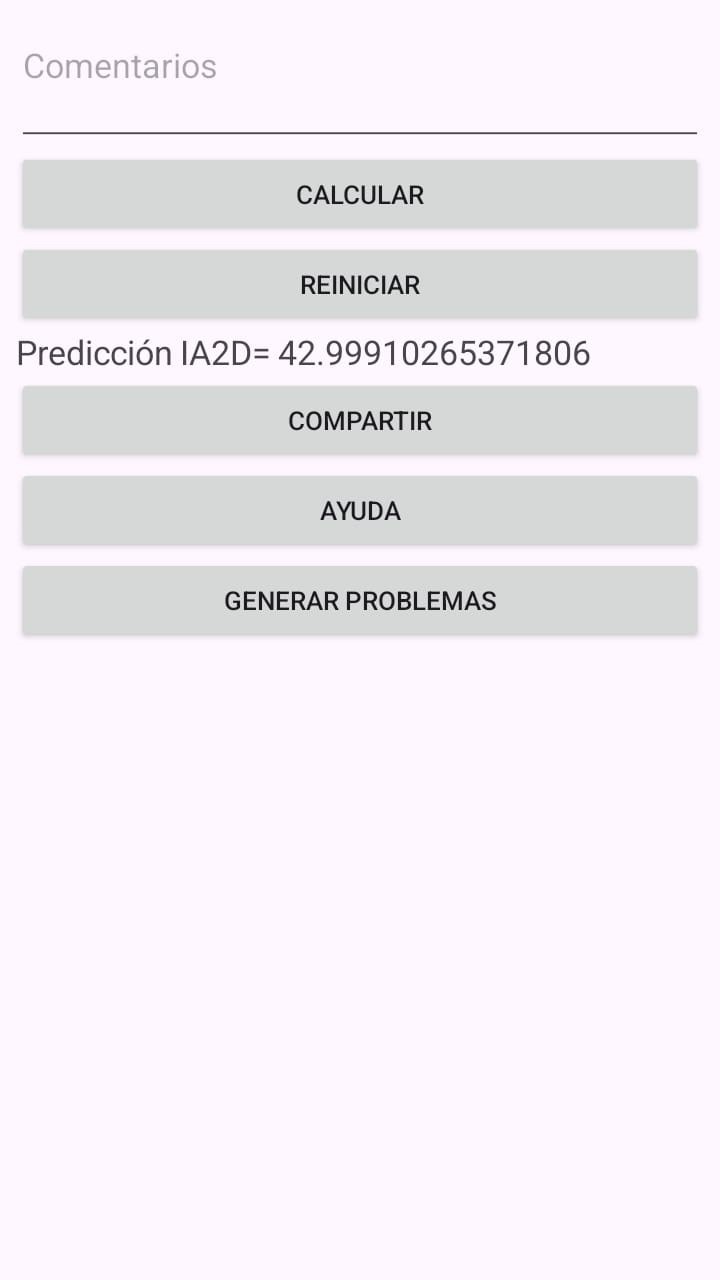Run the CALCULAR button

pyautogui.click(x=360, y=195)
